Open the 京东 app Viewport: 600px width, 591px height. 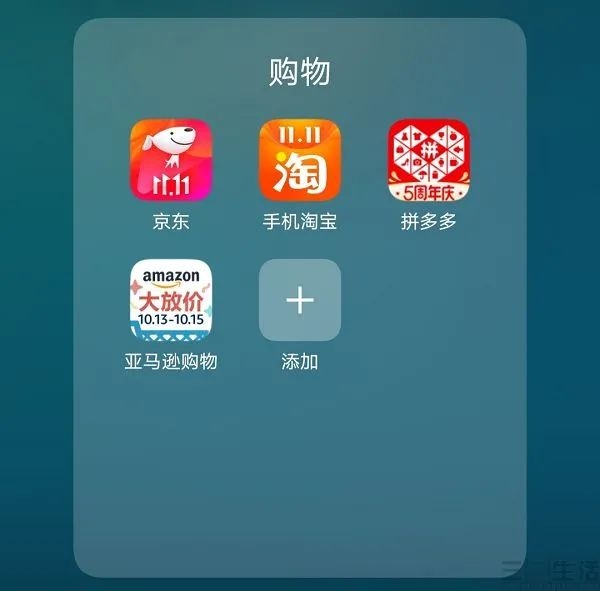point(171,160)
